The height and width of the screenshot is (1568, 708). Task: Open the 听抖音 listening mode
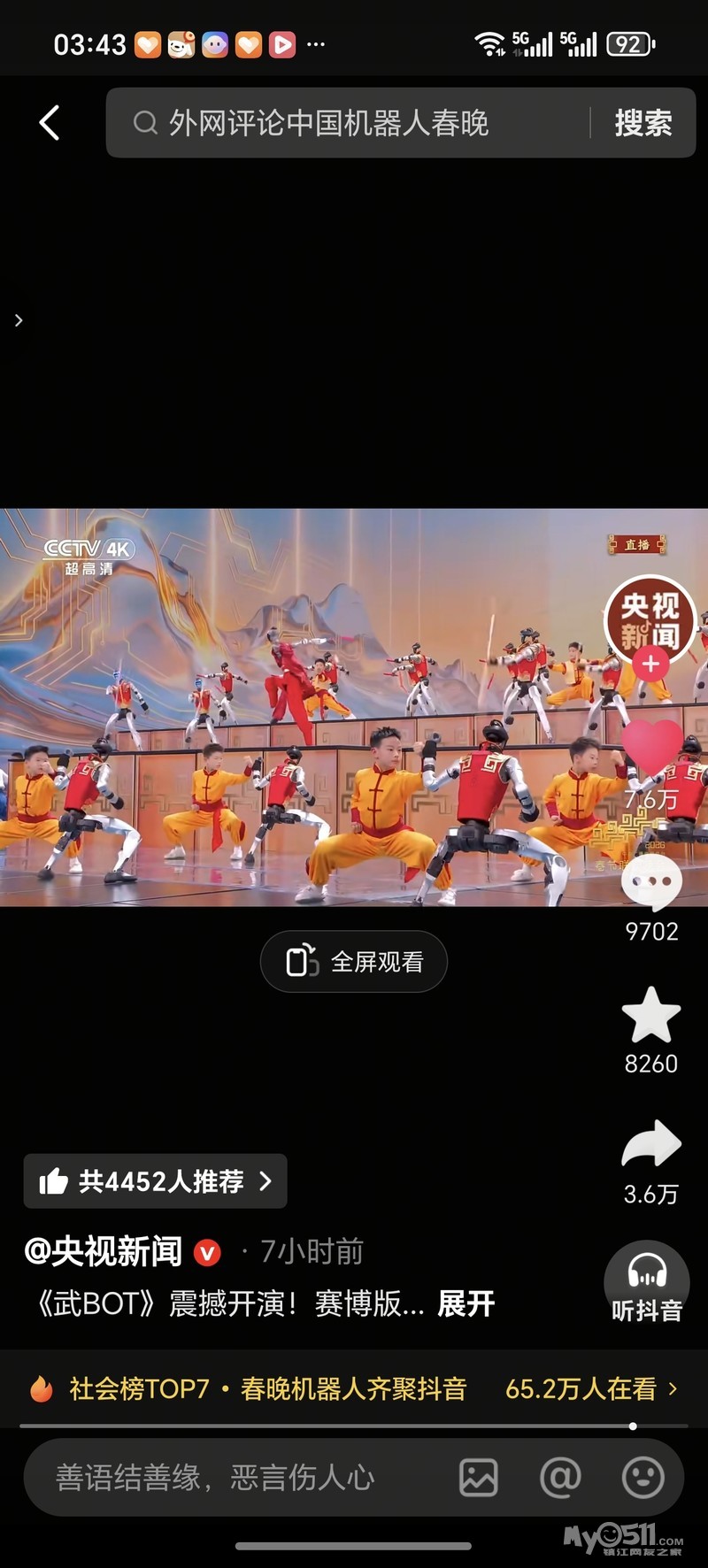(647, 1283)
